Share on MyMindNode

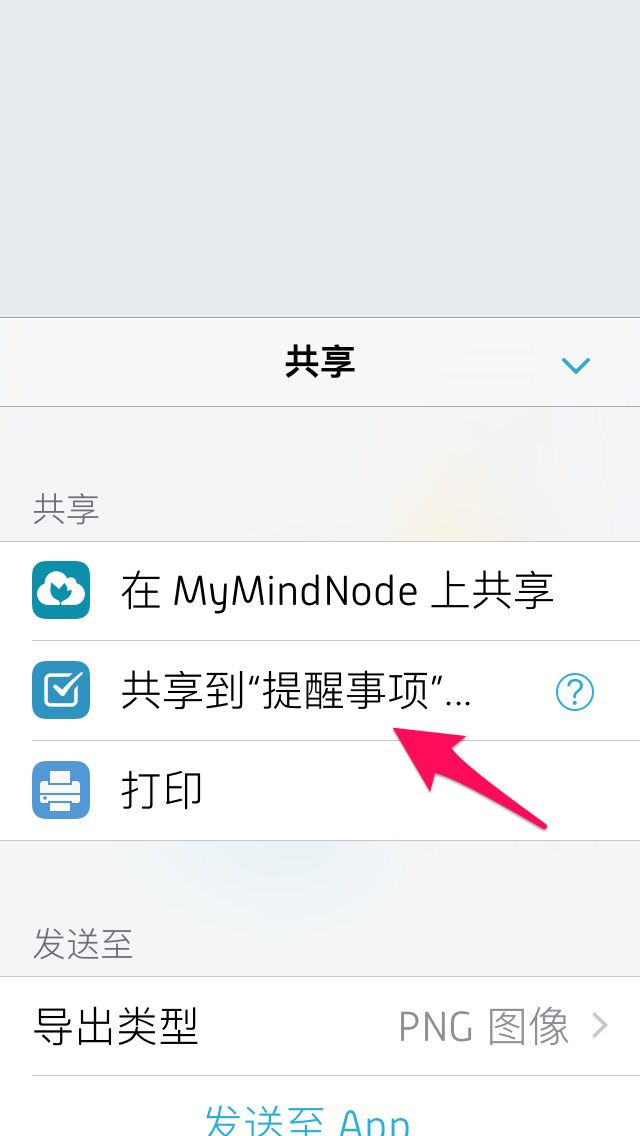click(x=320, y=590)
